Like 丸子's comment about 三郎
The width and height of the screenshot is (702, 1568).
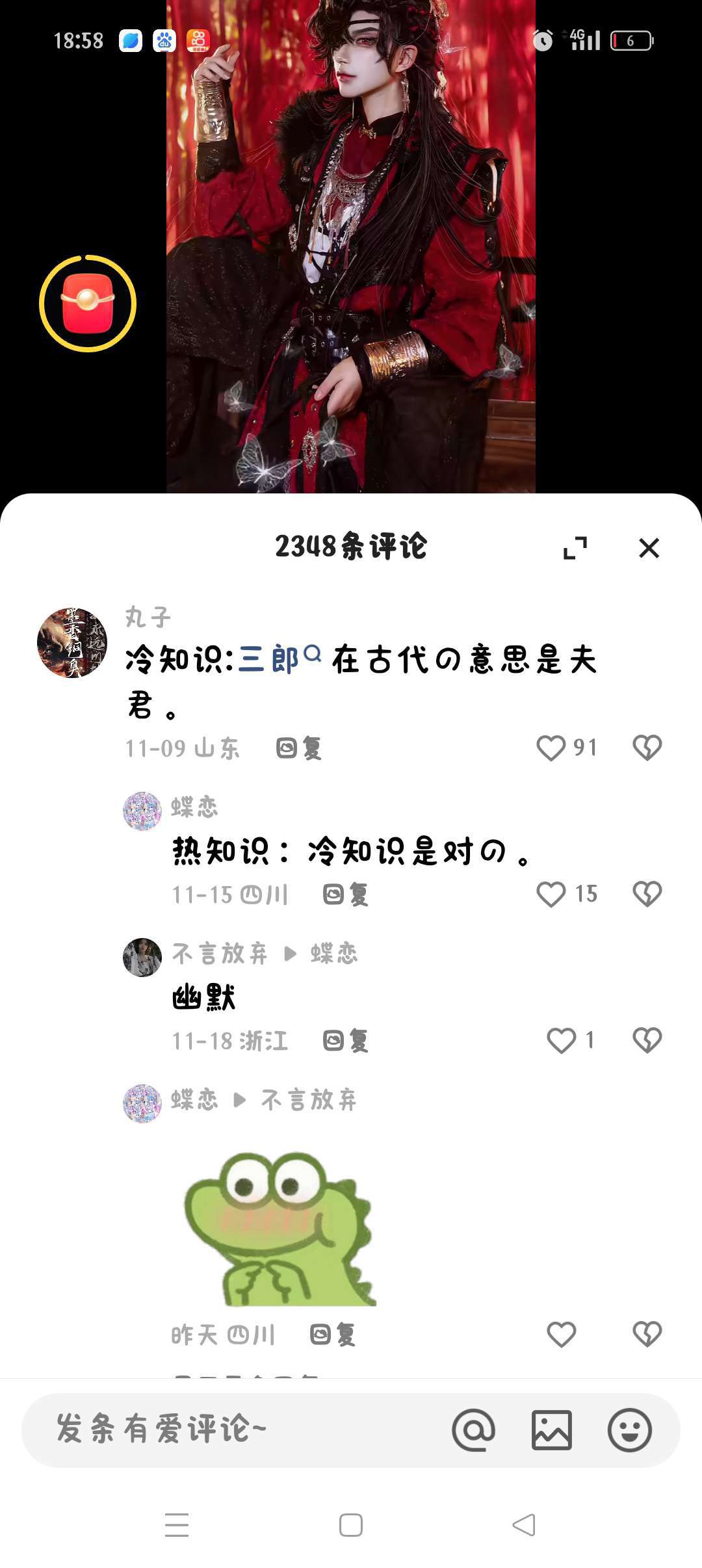click(551, 748)
